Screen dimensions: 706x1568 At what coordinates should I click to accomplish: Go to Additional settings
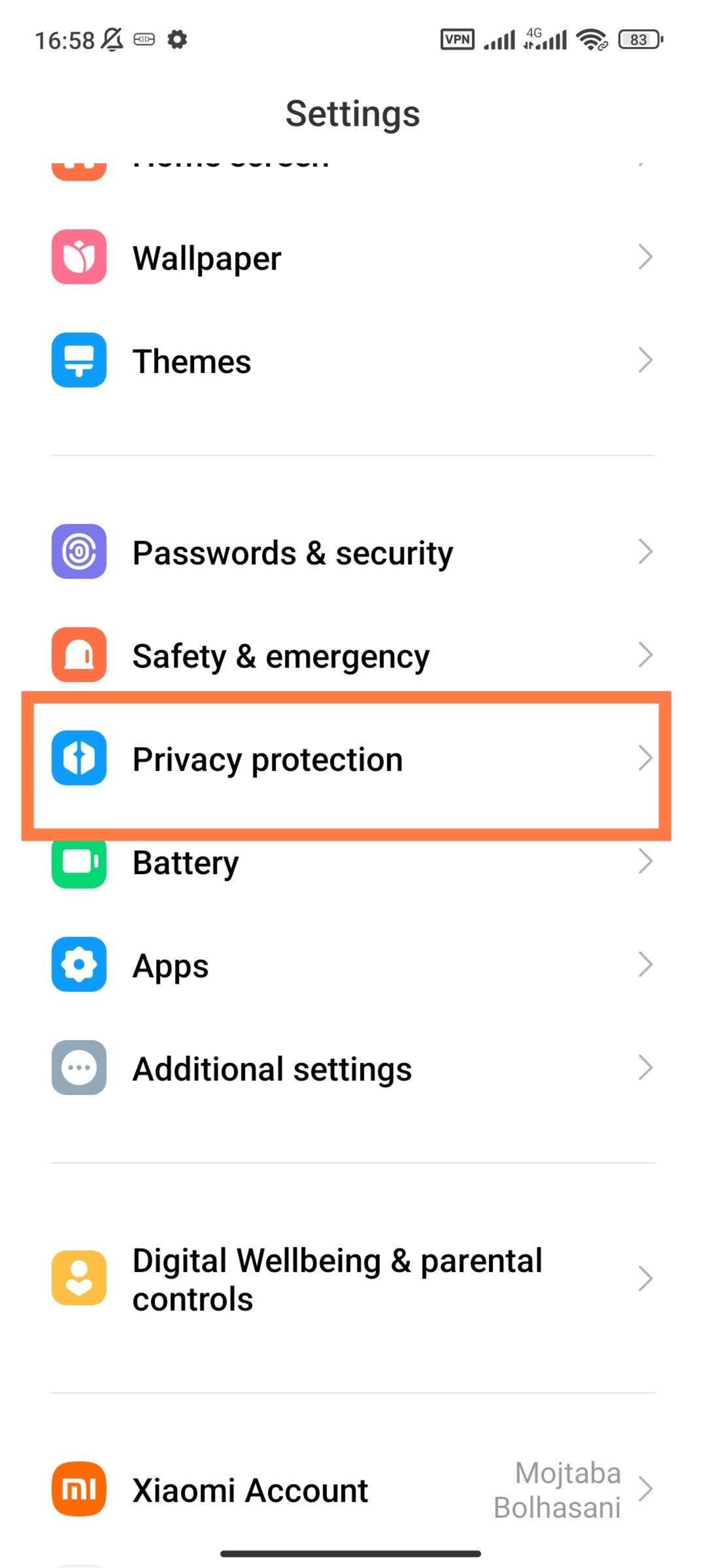click(352, 1068)
